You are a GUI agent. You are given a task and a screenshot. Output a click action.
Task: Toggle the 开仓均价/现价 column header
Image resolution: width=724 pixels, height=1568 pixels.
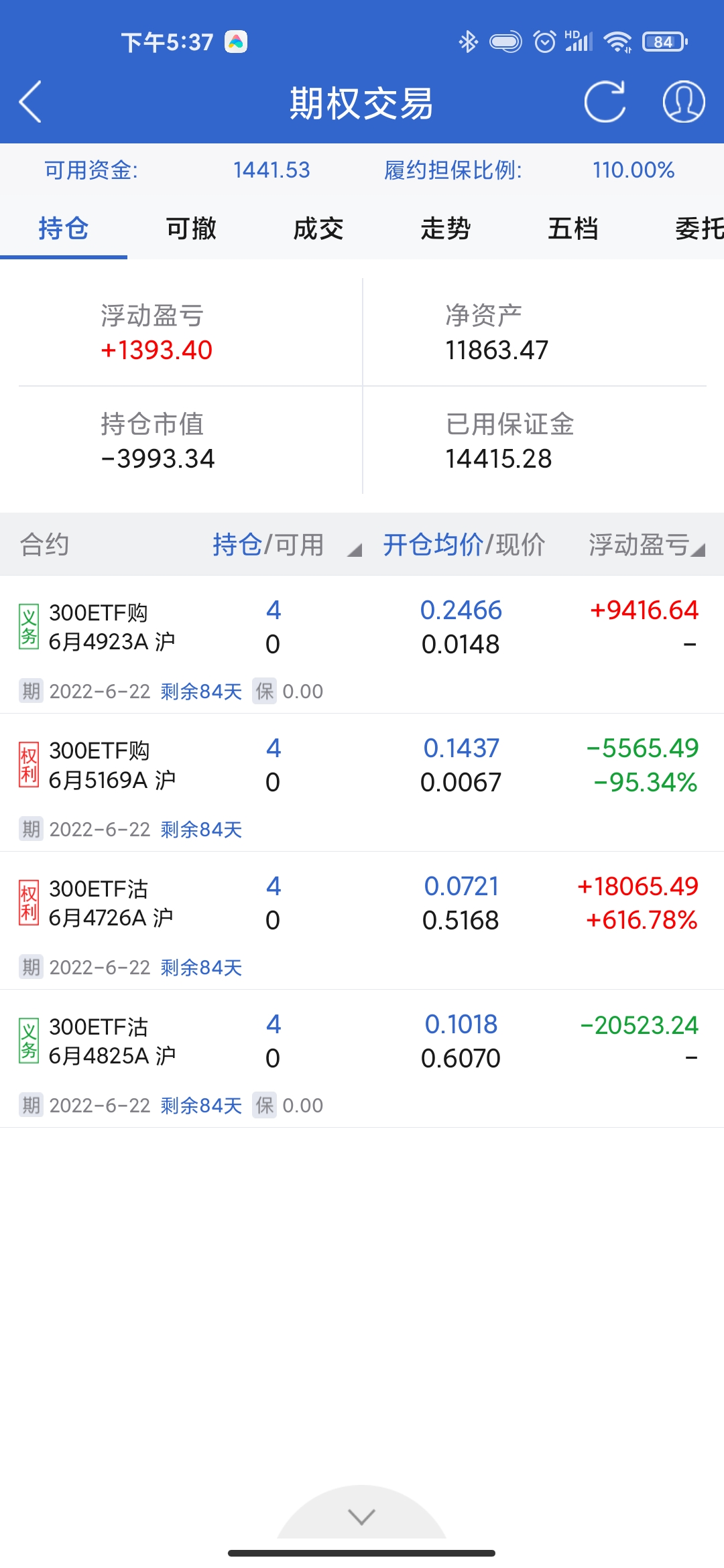464,545
